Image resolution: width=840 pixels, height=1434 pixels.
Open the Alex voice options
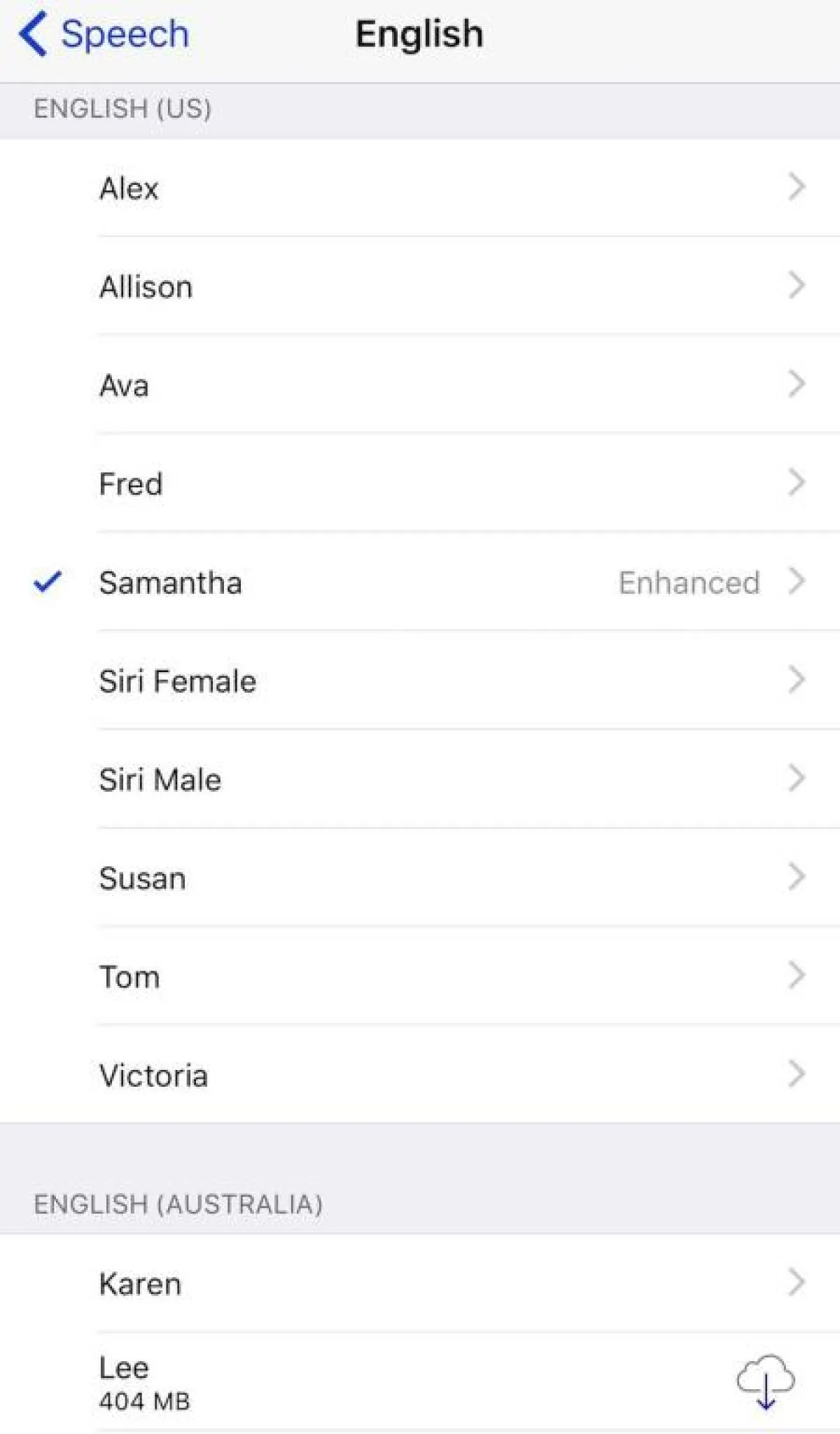tap(420, 188)
